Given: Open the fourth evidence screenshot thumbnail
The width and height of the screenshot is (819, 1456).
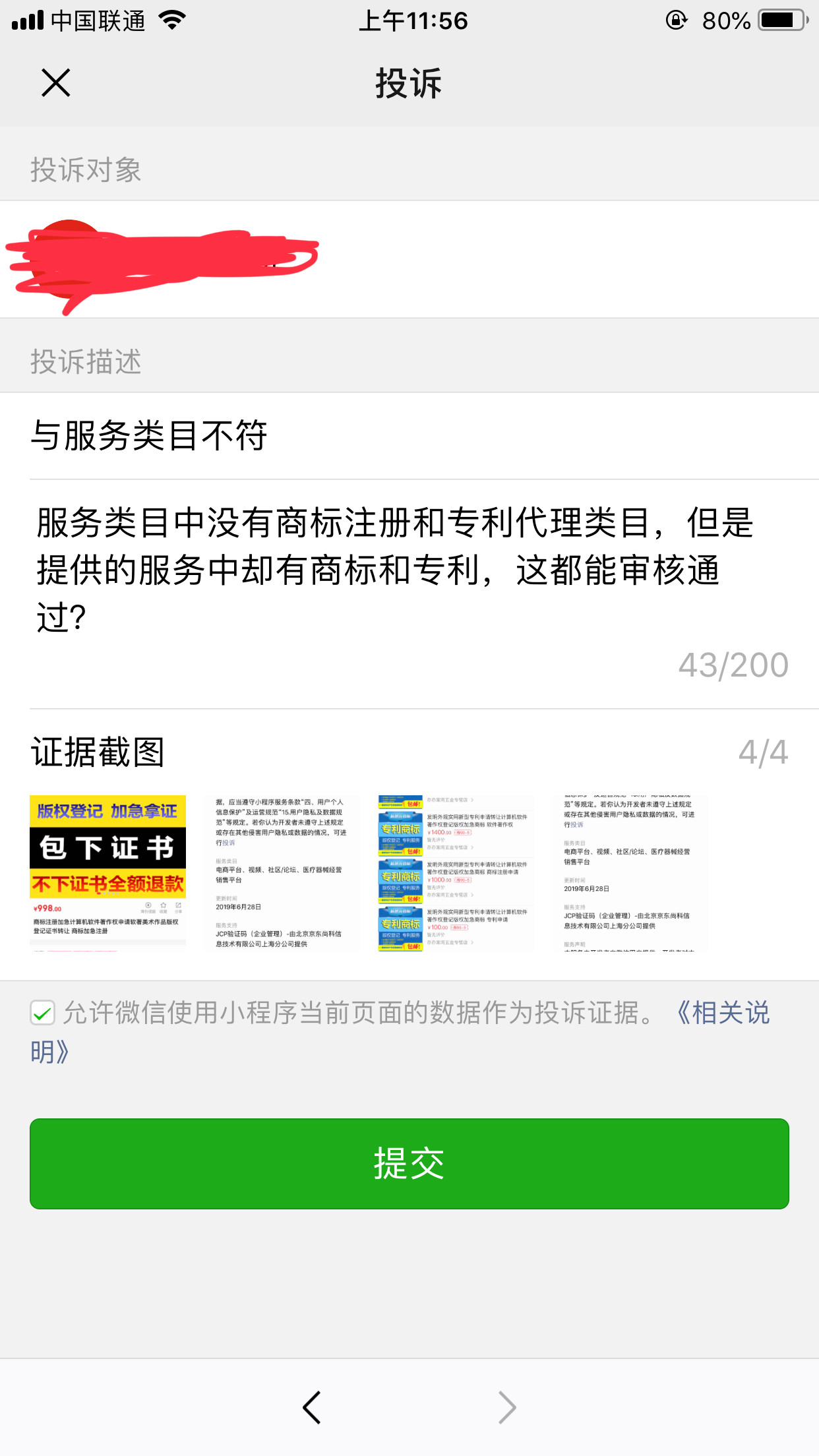Looking at the screenshot, I should [630, 872].
